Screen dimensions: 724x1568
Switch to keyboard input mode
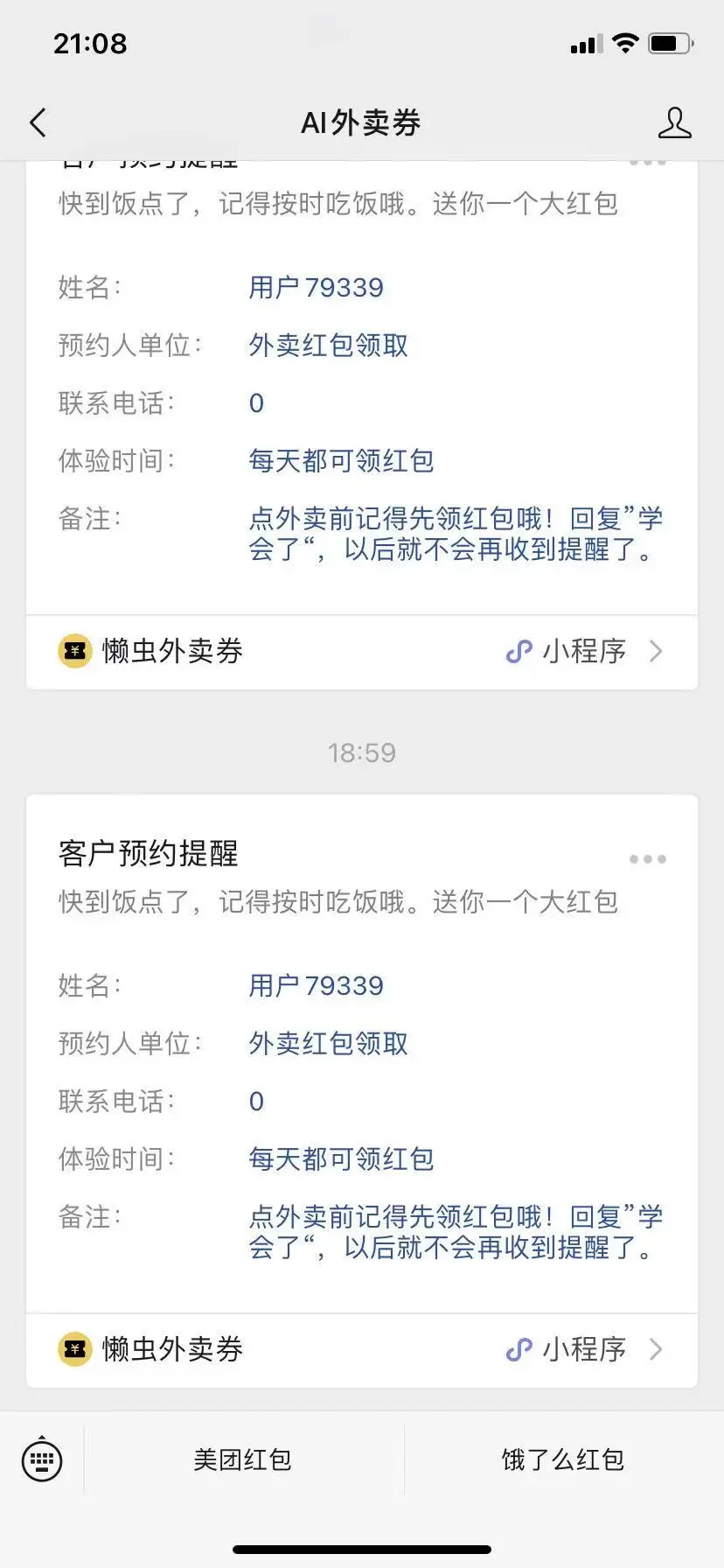[x=42, y=1459]
